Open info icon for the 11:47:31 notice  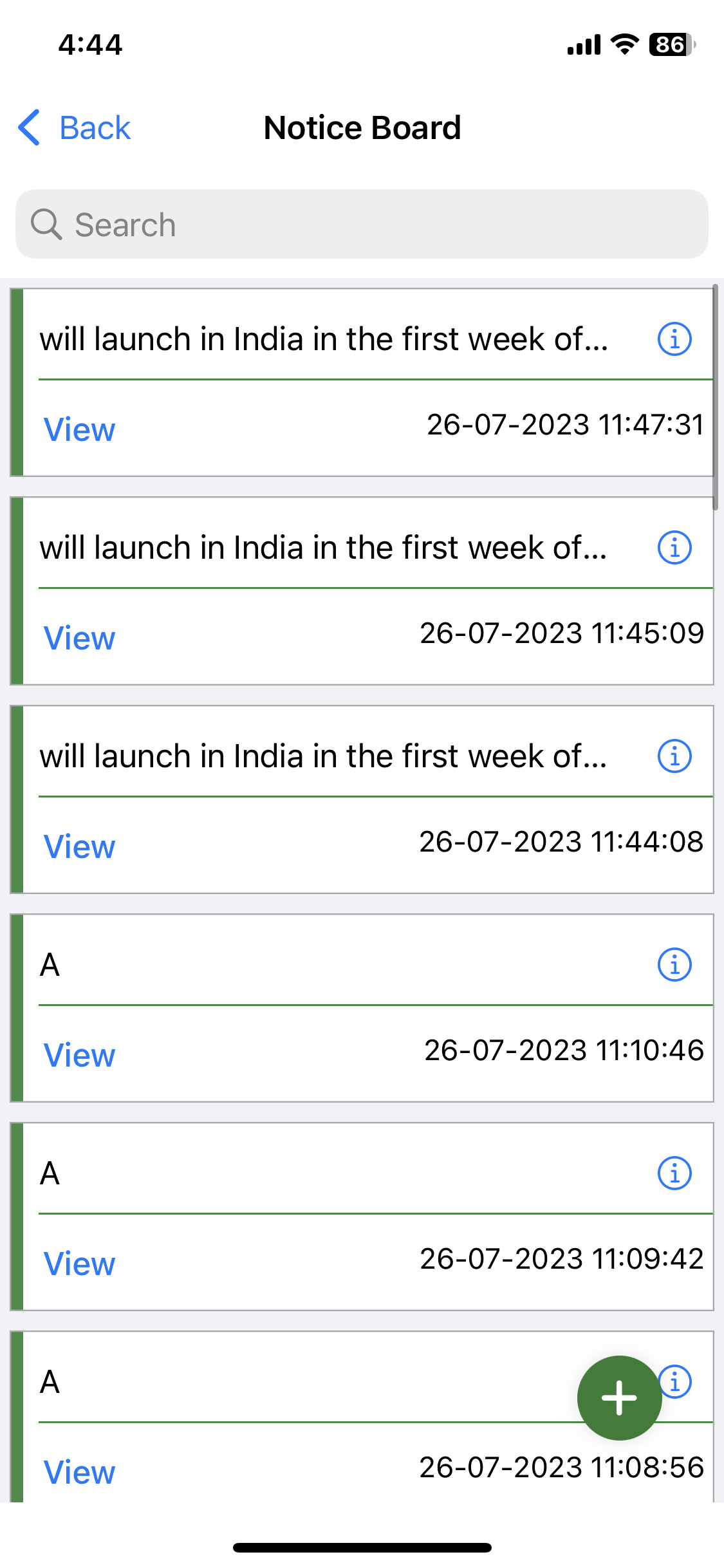674,339
